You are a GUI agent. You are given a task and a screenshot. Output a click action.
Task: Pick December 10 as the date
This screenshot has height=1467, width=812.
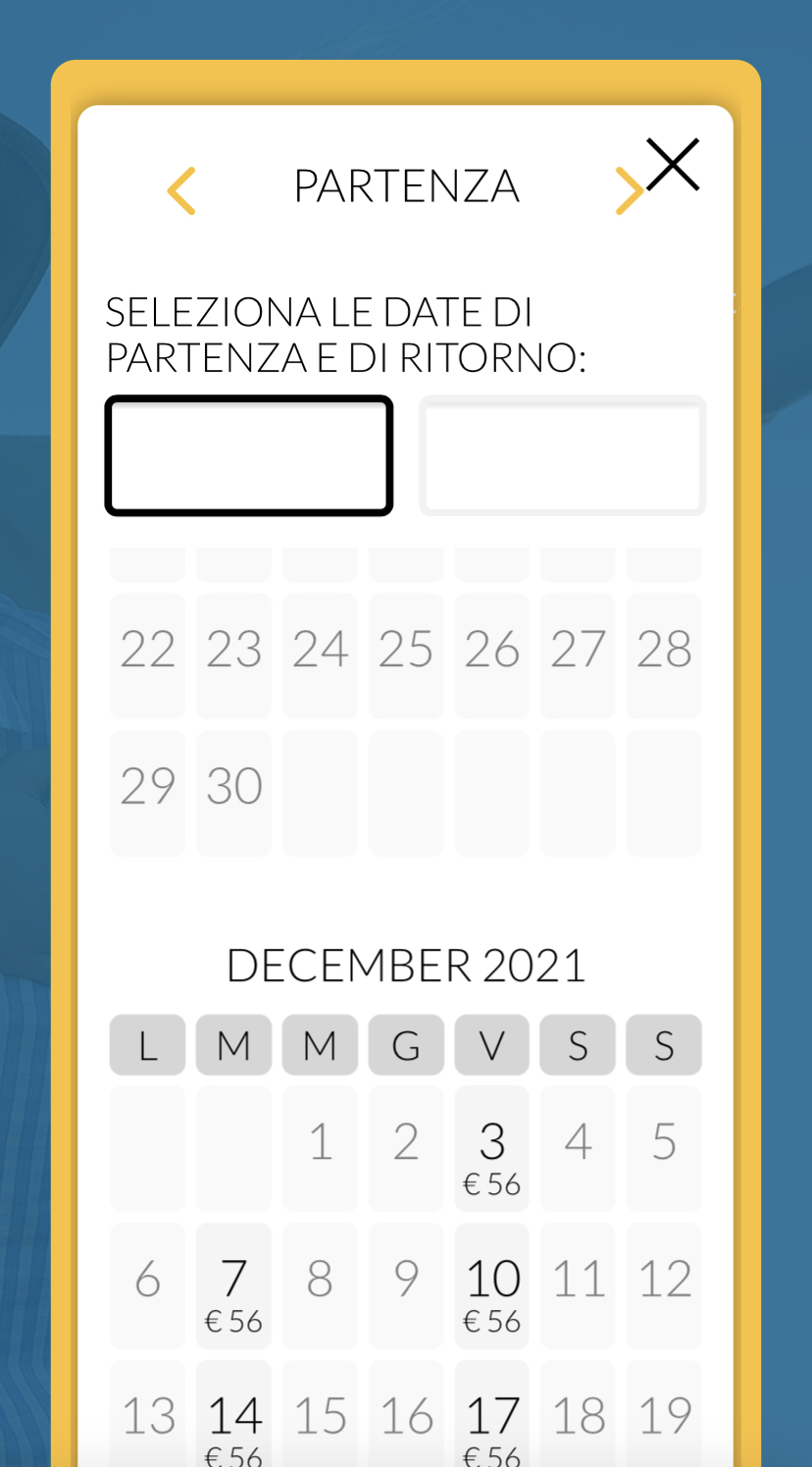(492, 1286)
